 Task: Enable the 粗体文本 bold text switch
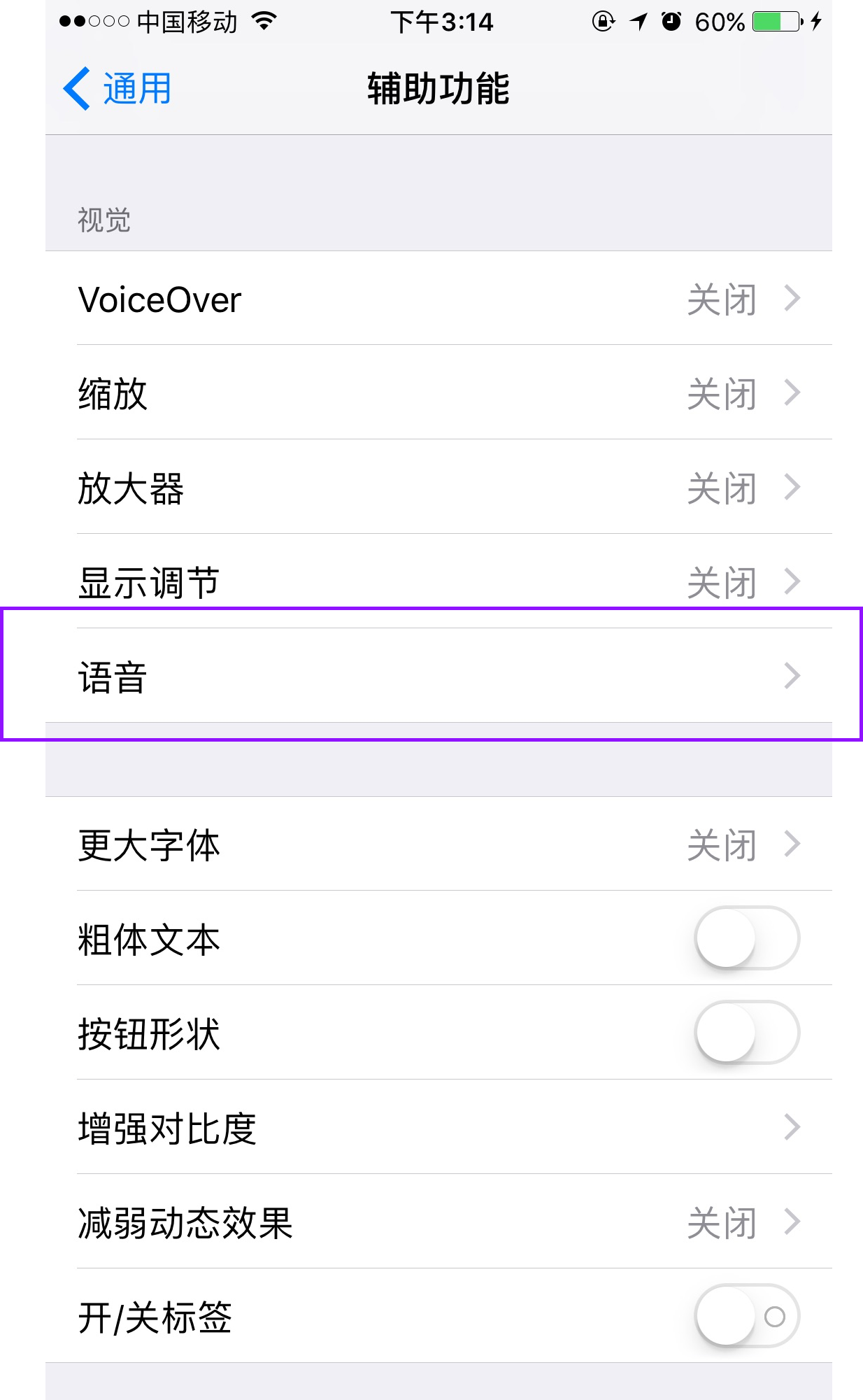point(747,938)
